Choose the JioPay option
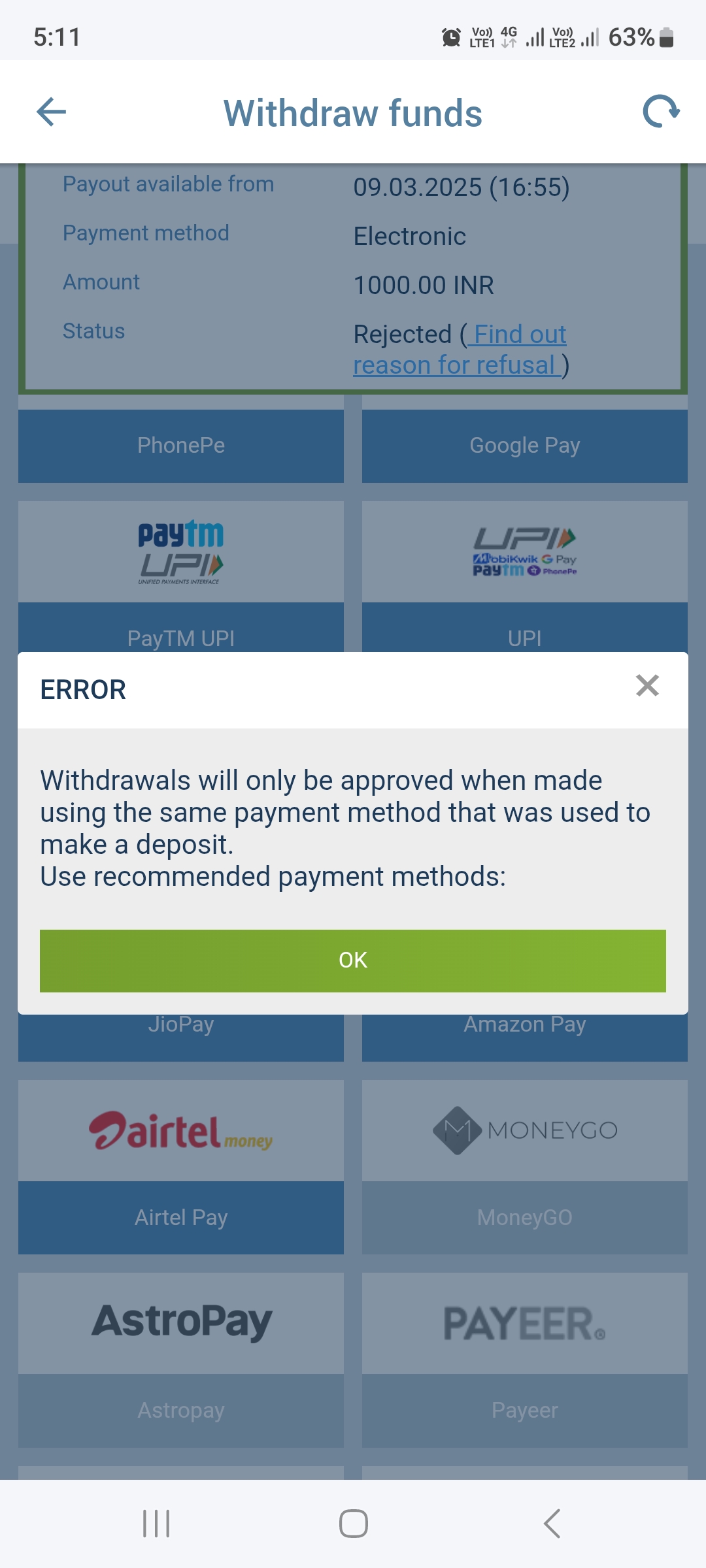The width and height of the screenshot is (706, 1568). pyautogui.click(x=181, y=1036)
